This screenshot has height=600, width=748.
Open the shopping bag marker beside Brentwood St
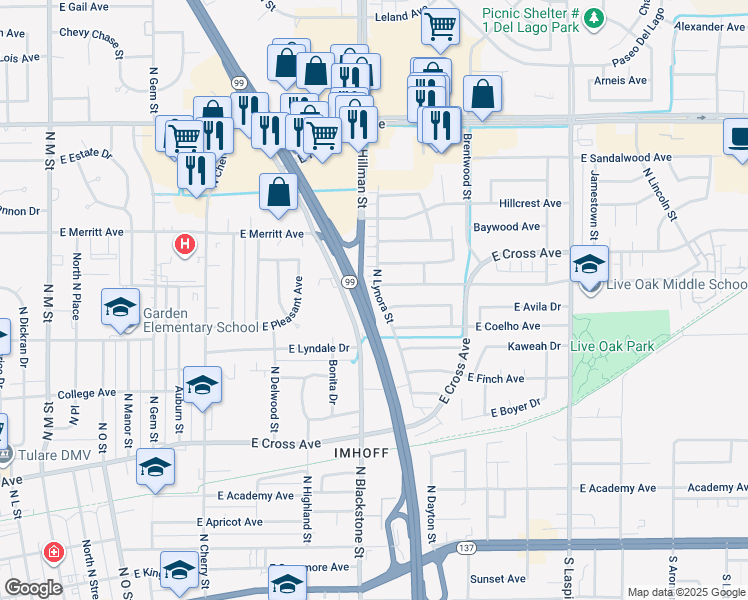tap(482, 94)
